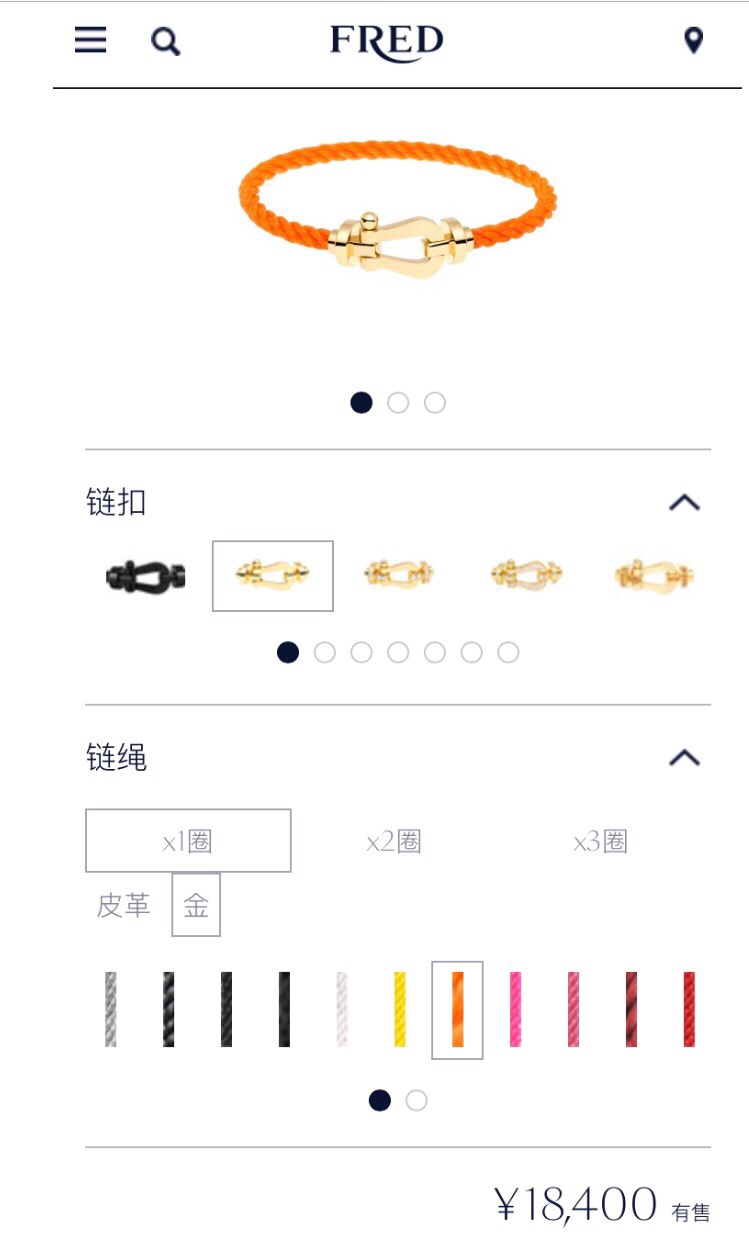
Task: Select the orange rope color swatch
Action: point(457,1009)
